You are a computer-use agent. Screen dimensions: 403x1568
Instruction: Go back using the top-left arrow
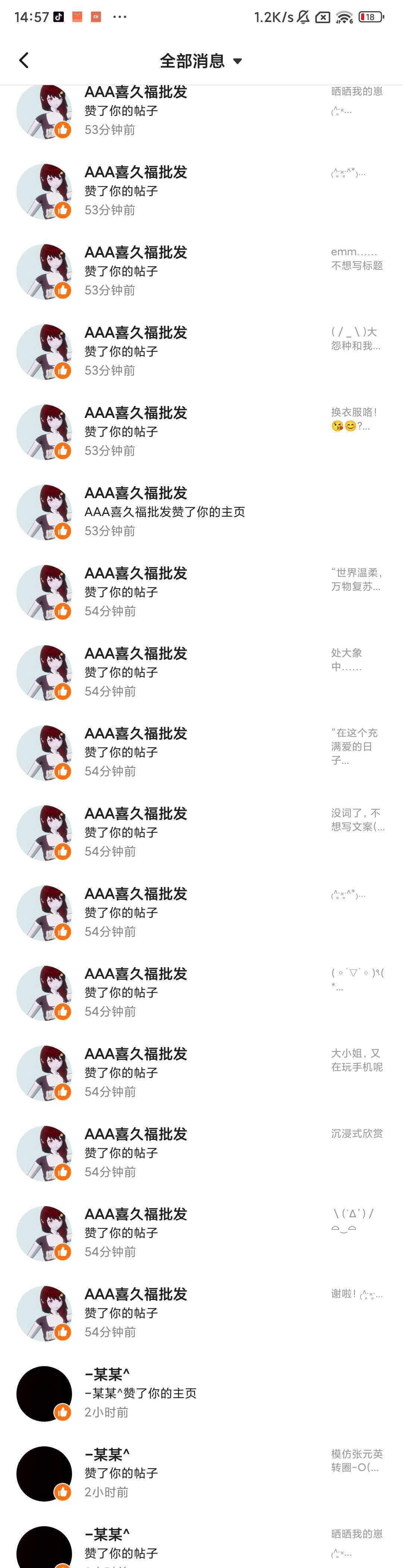tap(24, 60)
